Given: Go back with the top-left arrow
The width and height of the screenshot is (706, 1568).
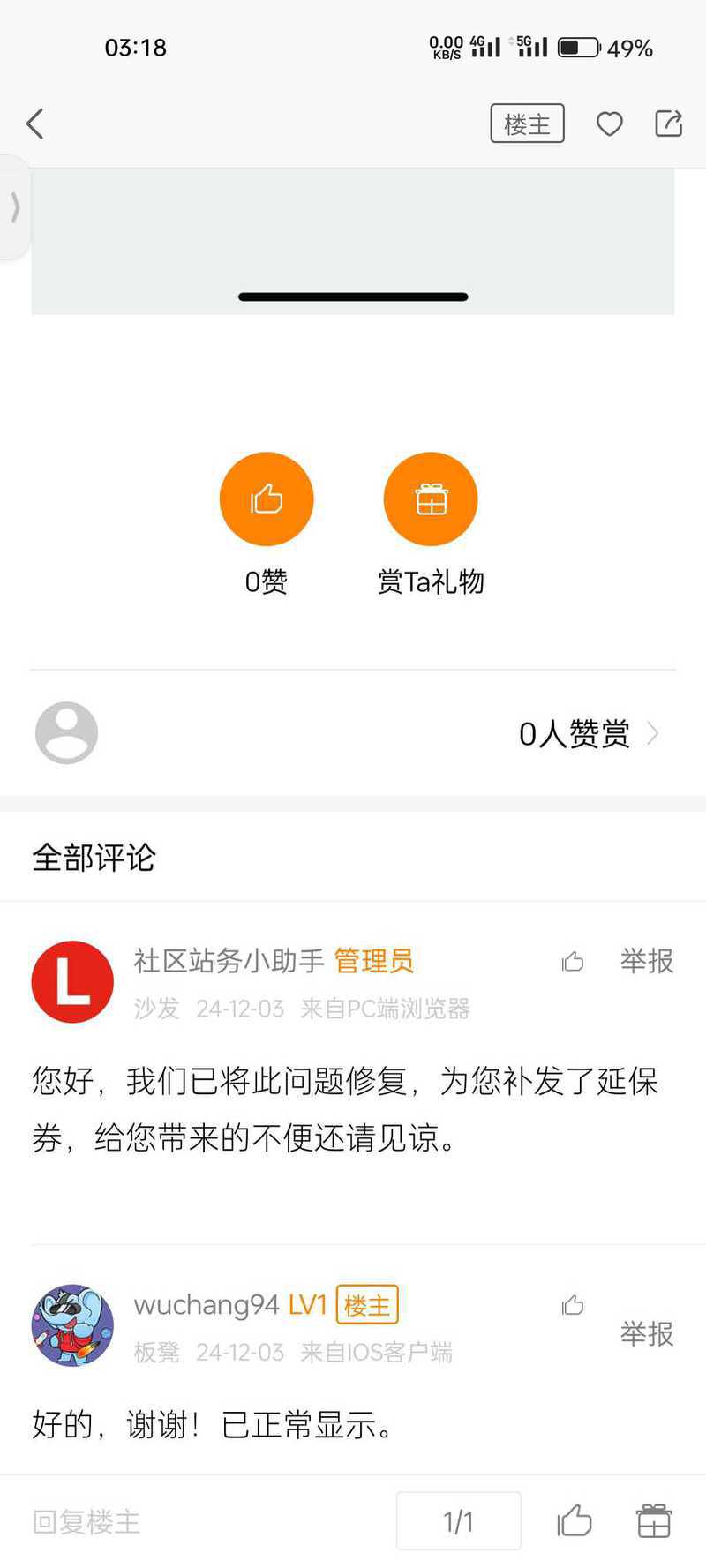Looking at the screenshot, I should (35, 124).
